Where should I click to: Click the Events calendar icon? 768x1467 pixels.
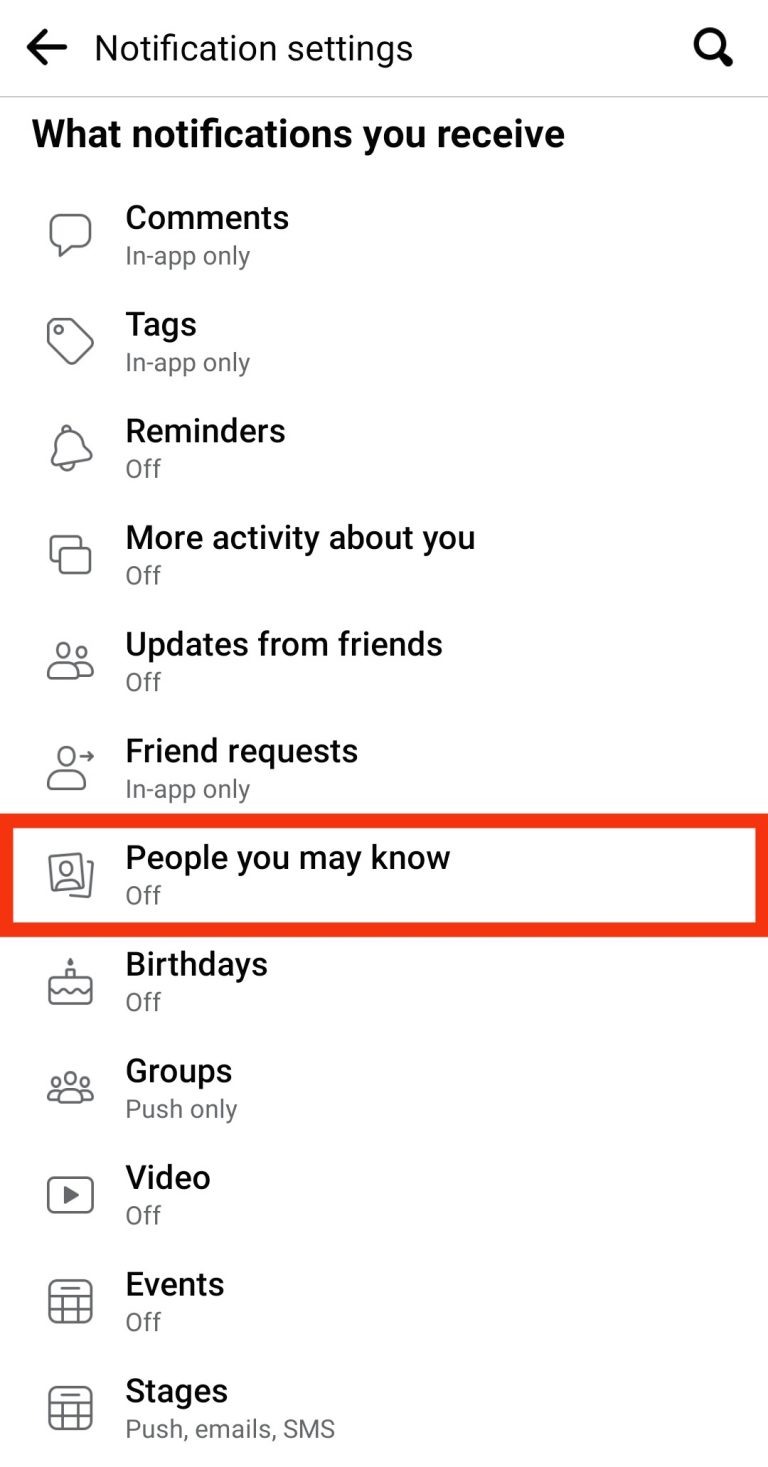click(69, 1301)
